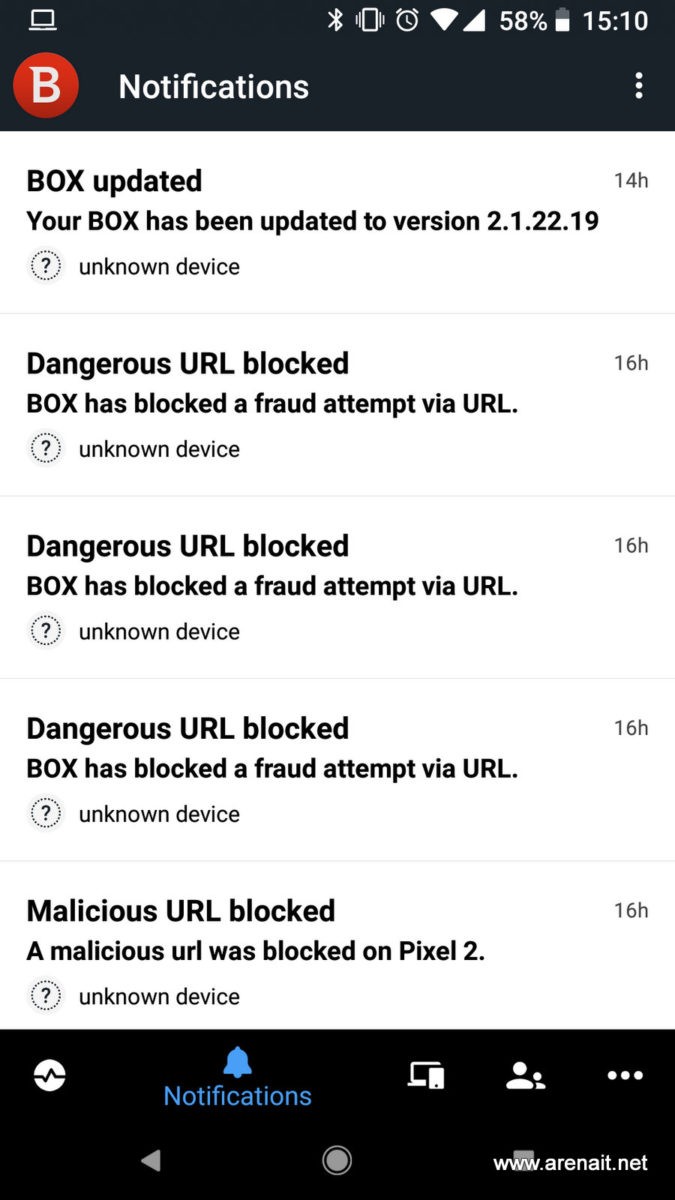Open the overflow menu in the app bar
Viewport: 675px width, 1200px height.
pyautogui.click(x=639, y=86)
